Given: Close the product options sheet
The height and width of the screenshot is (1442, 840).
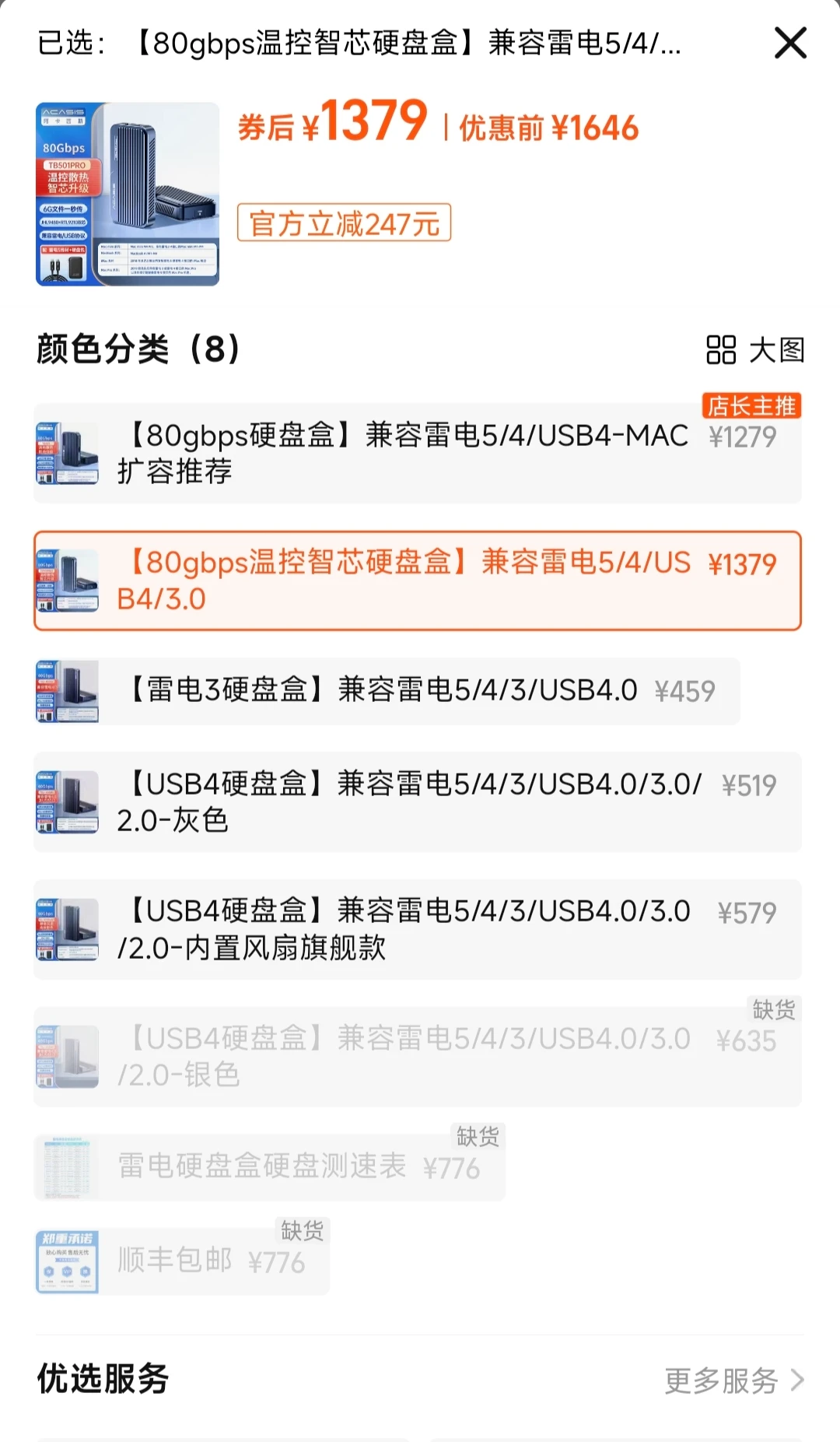Looking at the screenshot, I should point(790,43).
